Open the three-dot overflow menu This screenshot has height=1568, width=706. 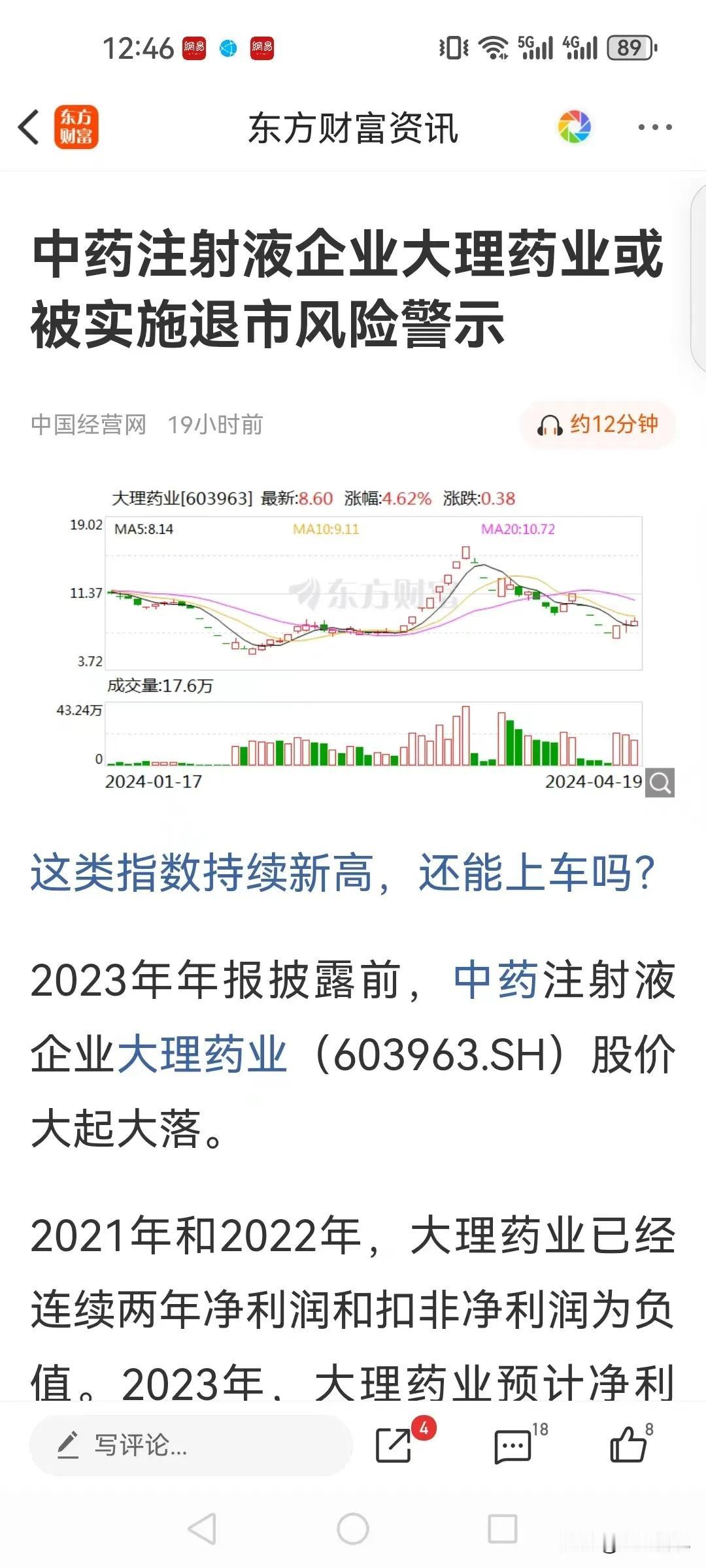654,127
